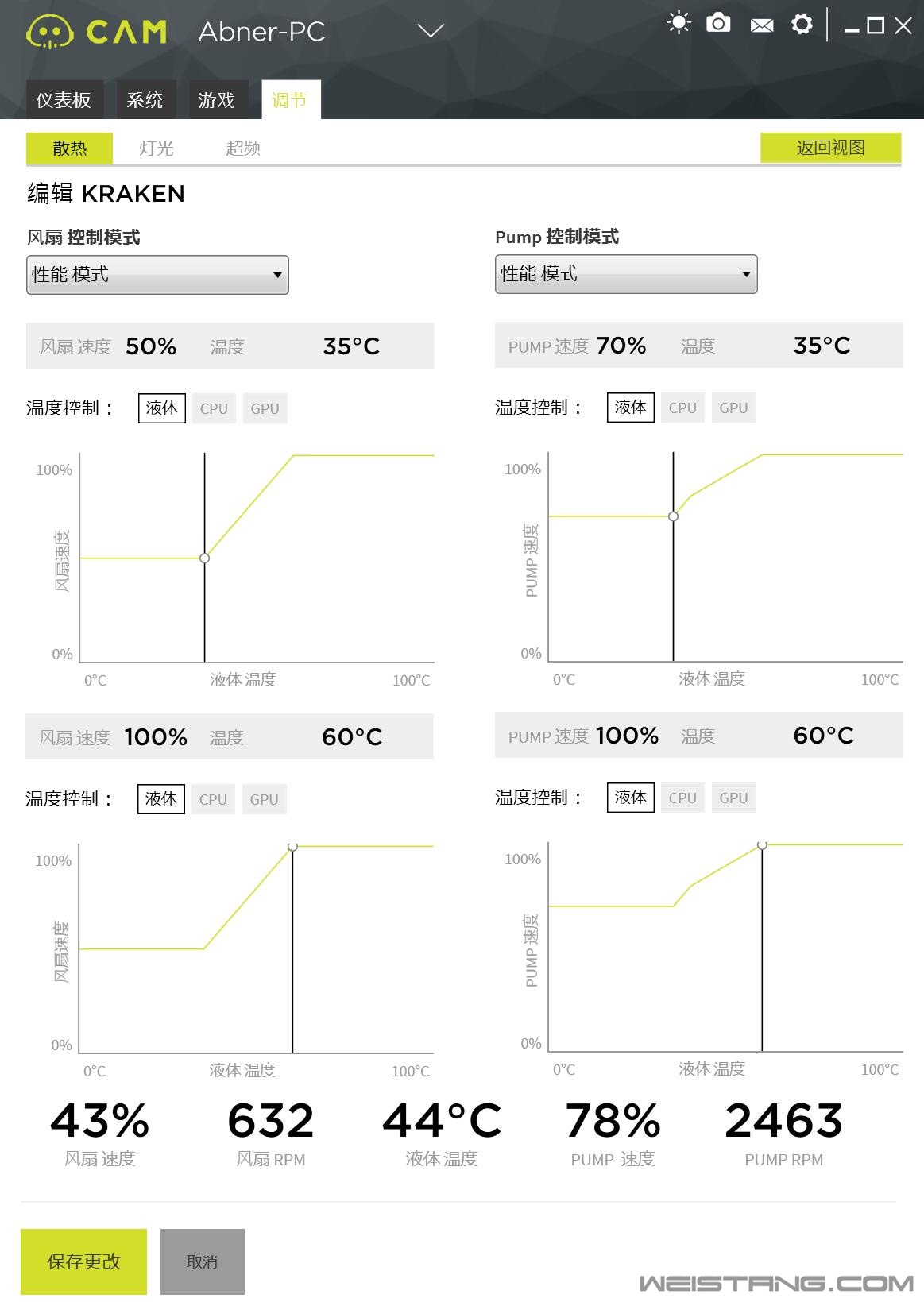Open the mail envelope icon
924x1302 pixels.
click(x=761, y=26)
